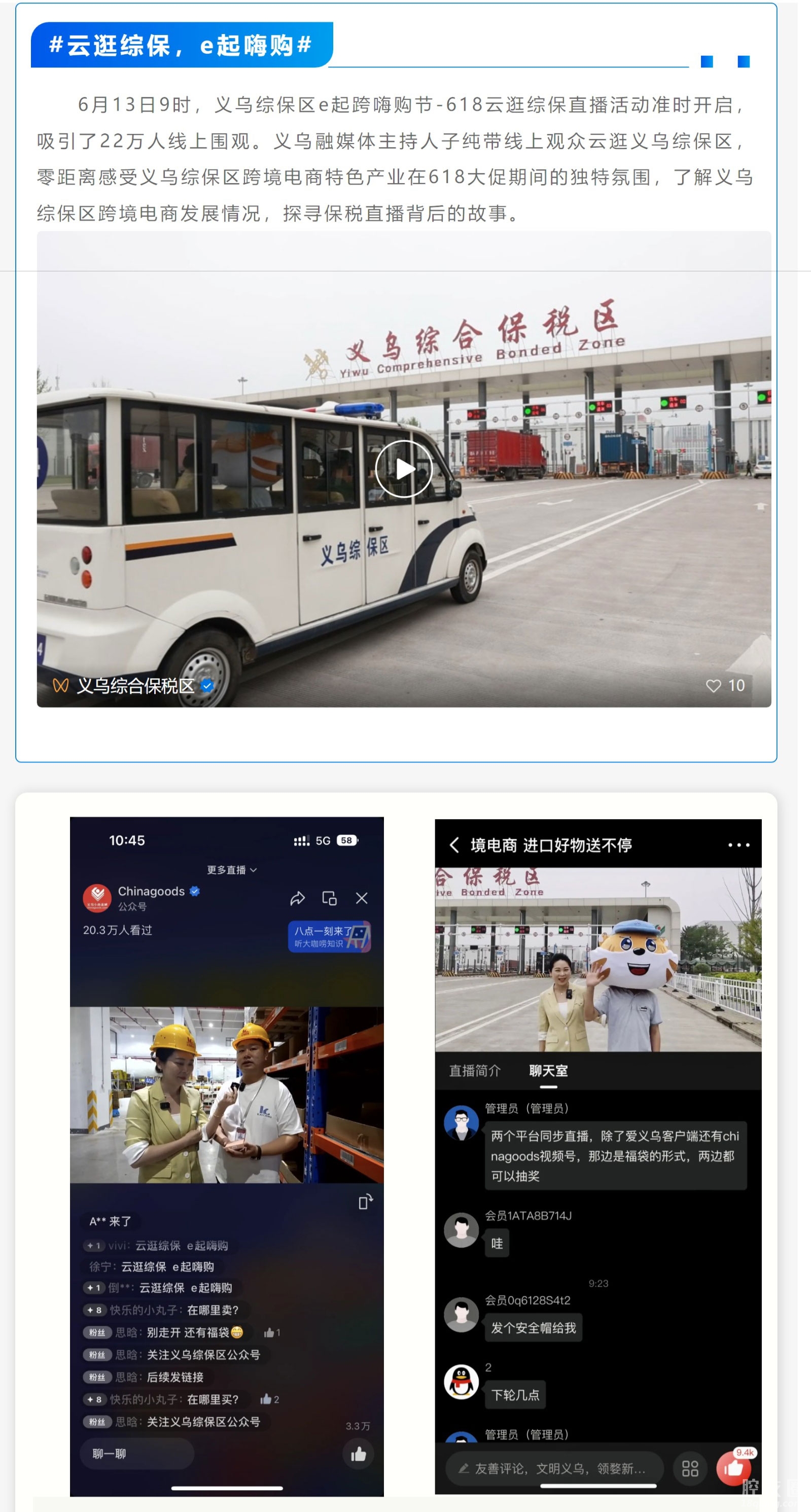Viewport: 811px width, 1512px height.
Task: Like the video with the heart icon
Action: (713, 686)
